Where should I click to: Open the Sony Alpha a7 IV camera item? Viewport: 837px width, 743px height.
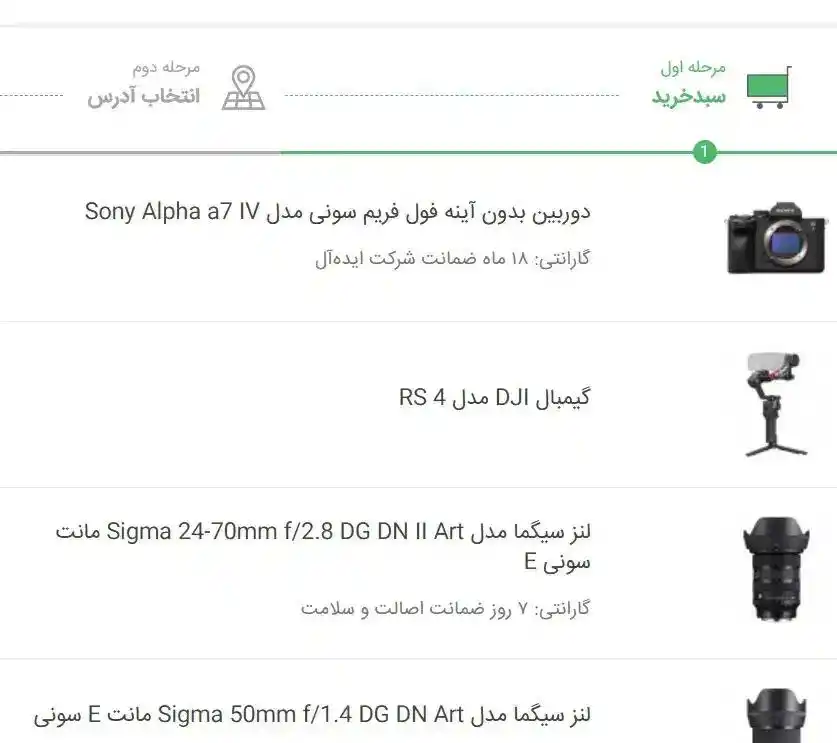point(338,212)
